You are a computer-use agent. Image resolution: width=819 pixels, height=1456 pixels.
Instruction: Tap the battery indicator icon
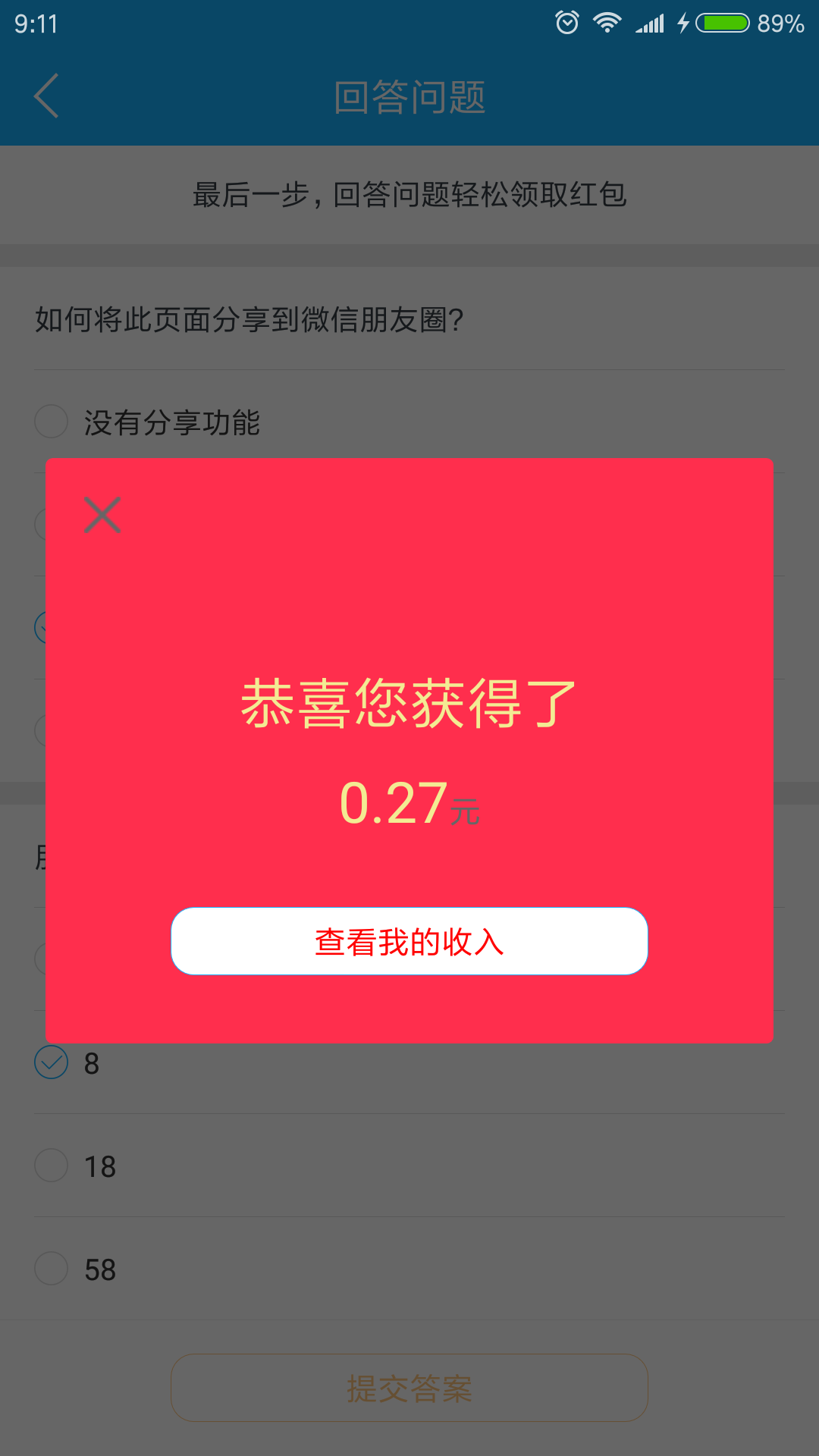pyautogui.click(x=722, y=22)
